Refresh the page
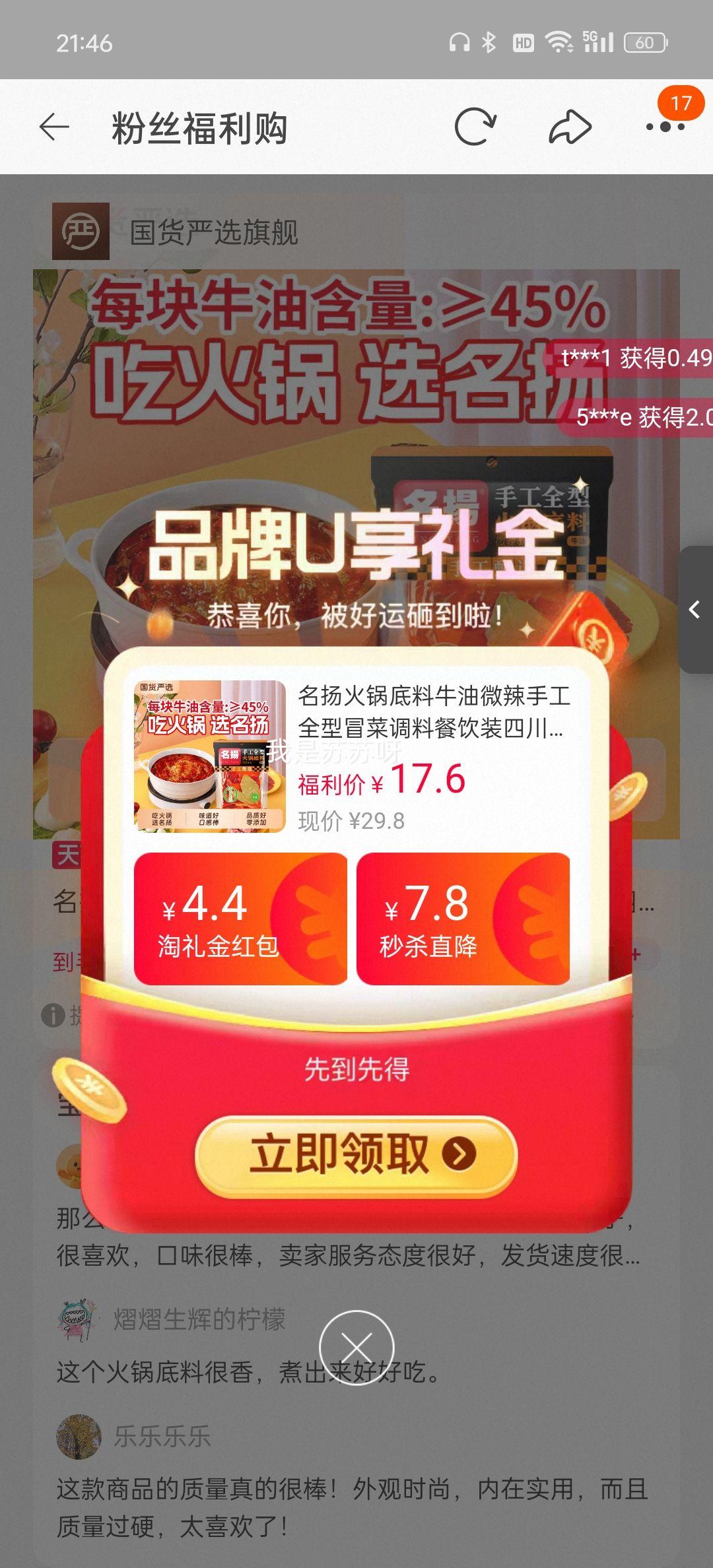This screenshot has width=713, height=1568. [475, 127]
